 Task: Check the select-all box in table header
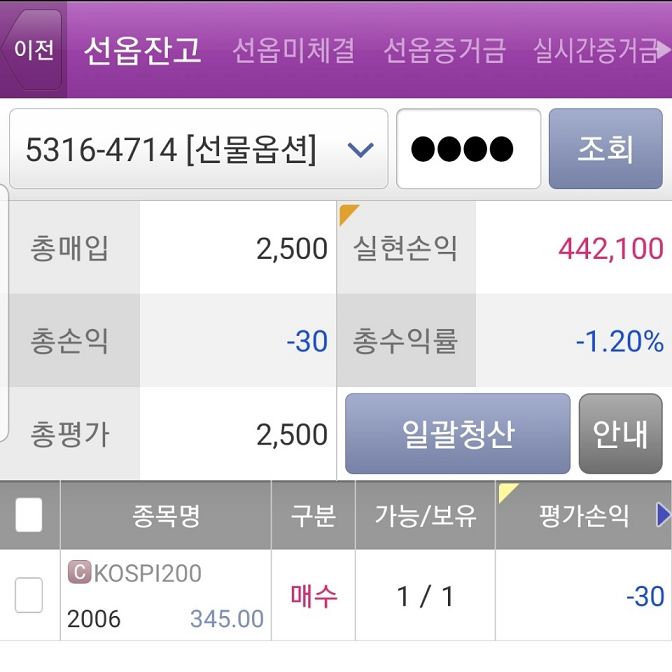pos(29,516)
